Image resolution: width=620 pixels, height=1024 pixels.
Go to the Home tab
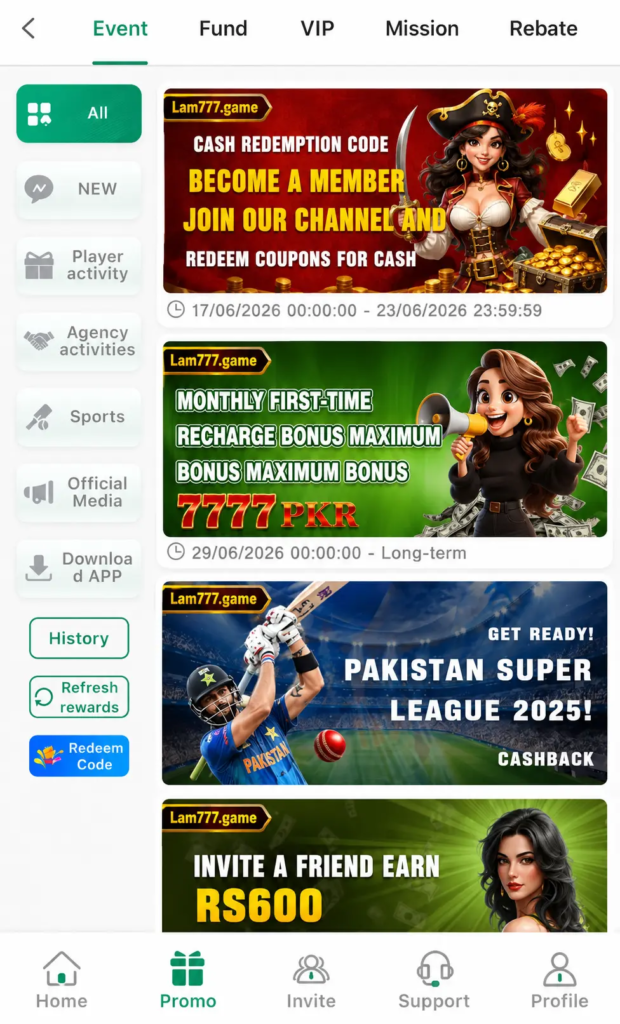point(61,980)
